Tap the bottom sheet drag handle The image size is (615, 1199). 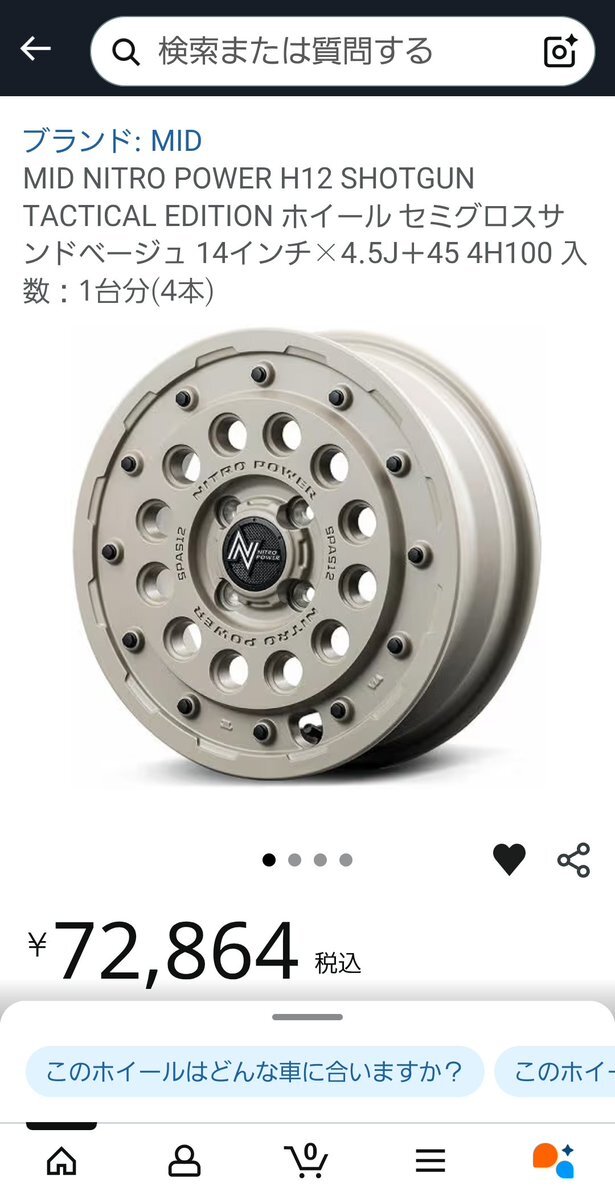(308, 1017)
